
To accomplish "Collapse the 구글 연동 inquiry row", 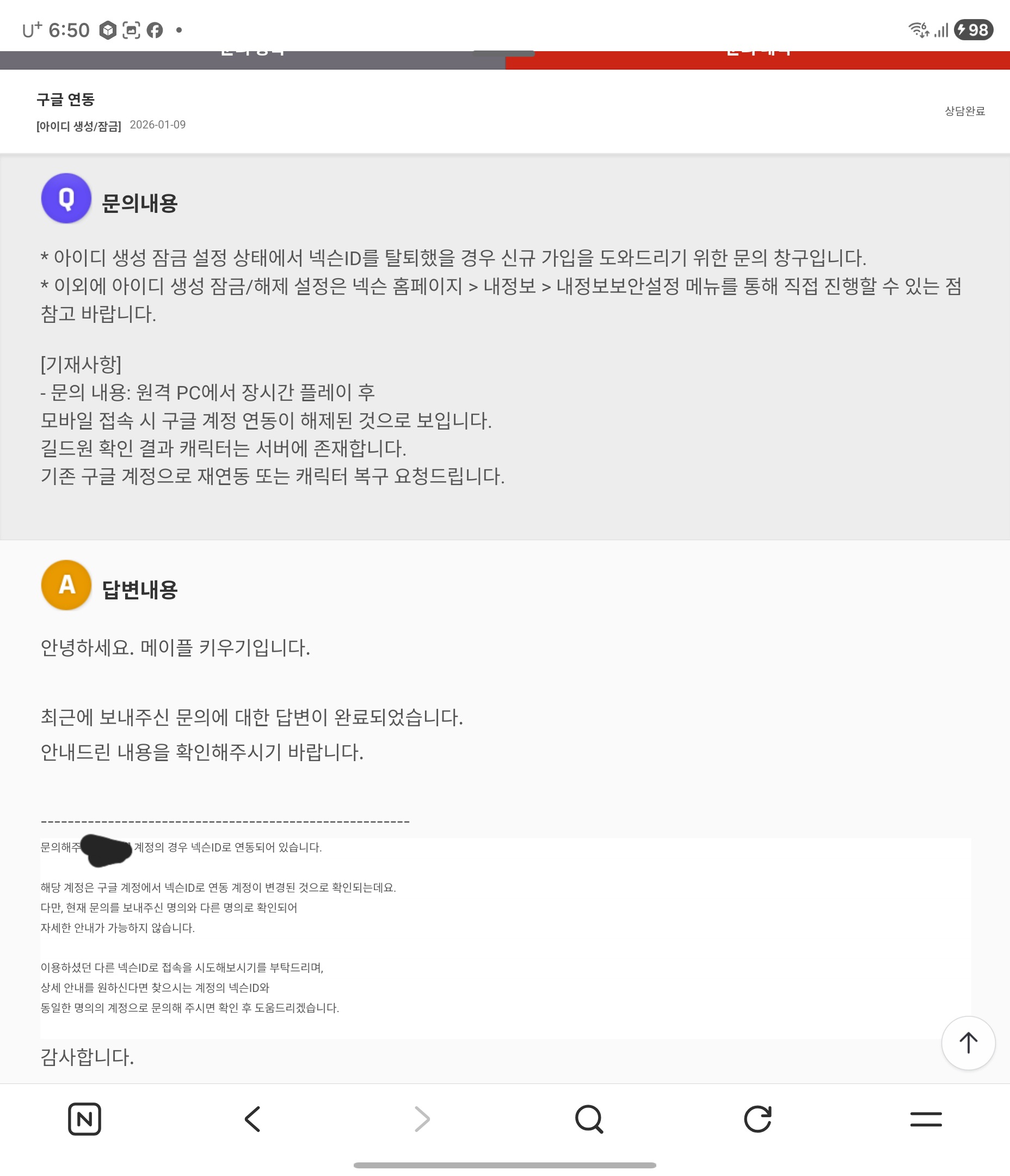I will pyautogui.click(x=504, y=111).
